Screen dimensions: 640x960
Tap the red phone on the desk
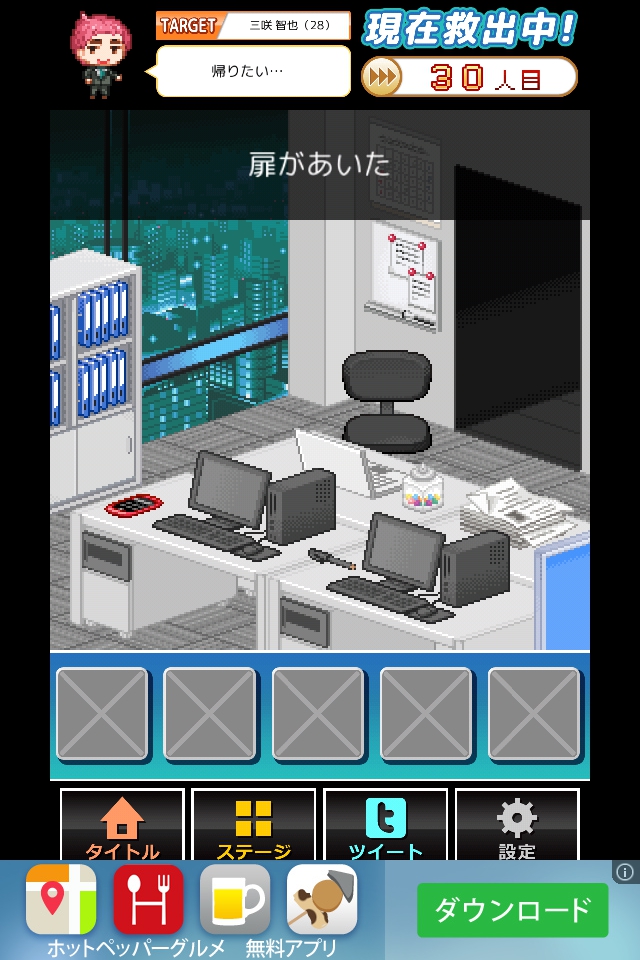click(134, 504)
